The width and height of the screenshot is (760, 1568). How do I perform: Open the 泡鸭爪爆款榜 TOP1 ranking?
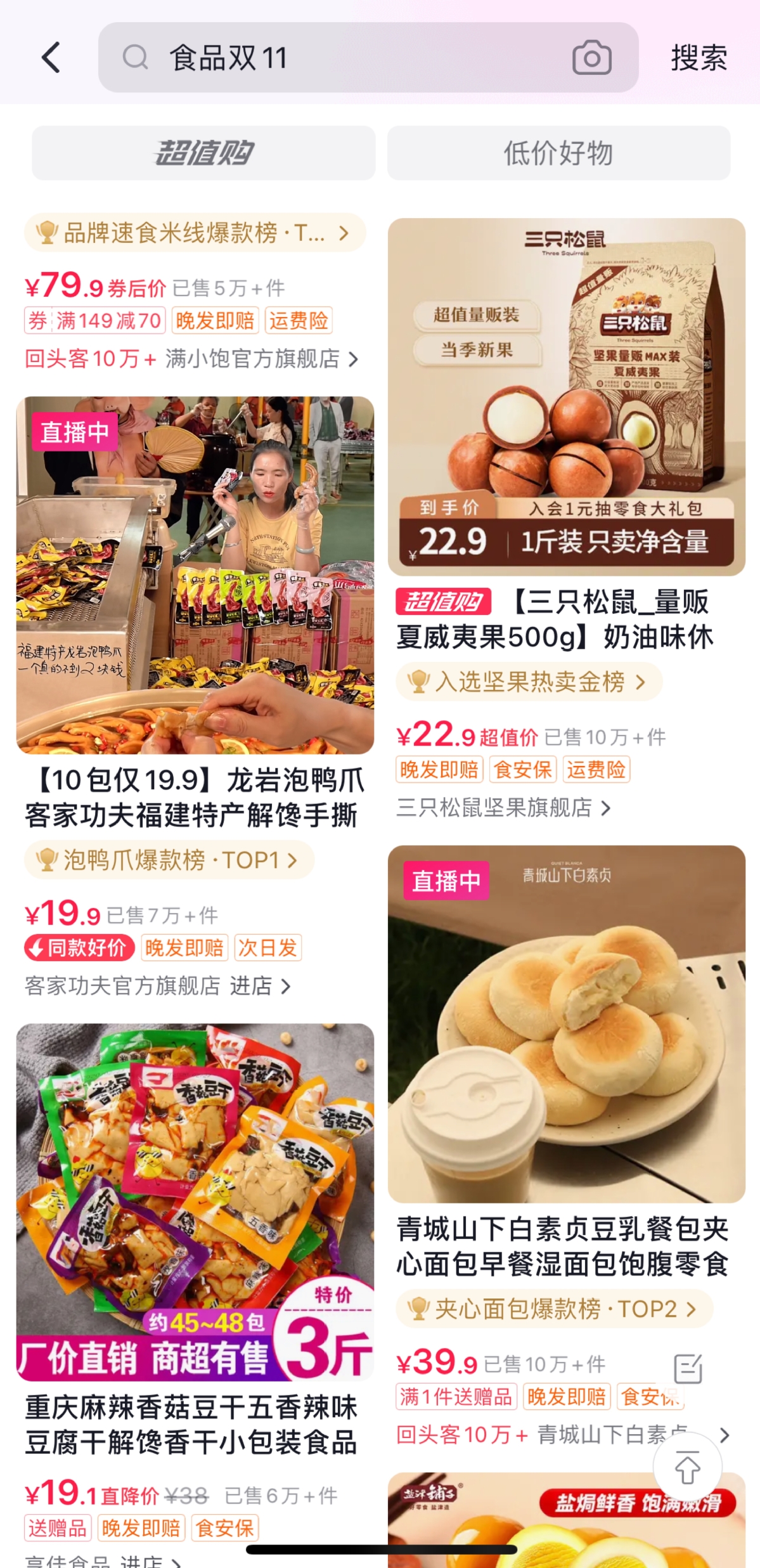[x=169, y=860]
